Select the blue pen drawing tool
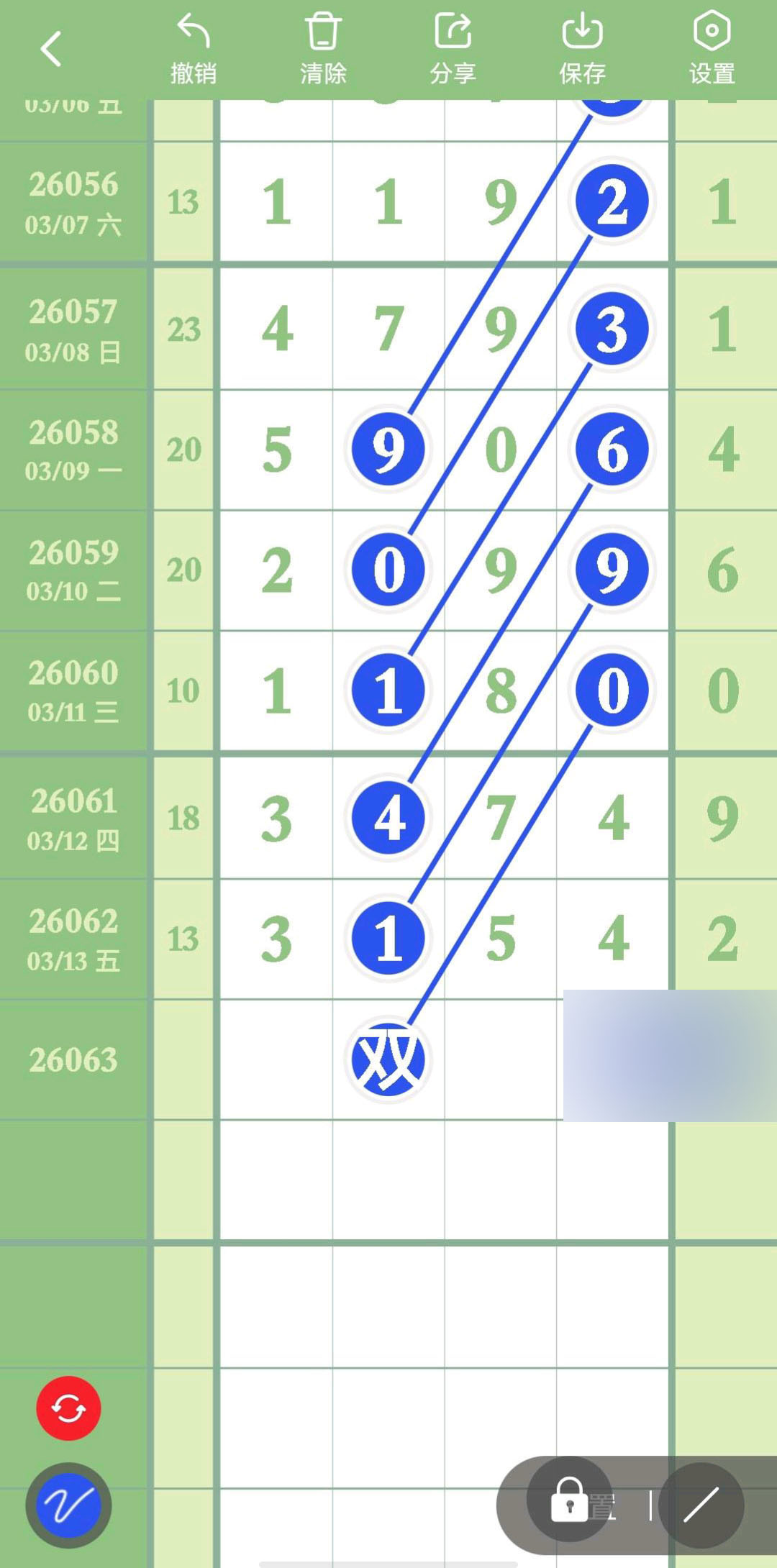The width and height of the screenshot is (777, 1568). click(68, 1505)
